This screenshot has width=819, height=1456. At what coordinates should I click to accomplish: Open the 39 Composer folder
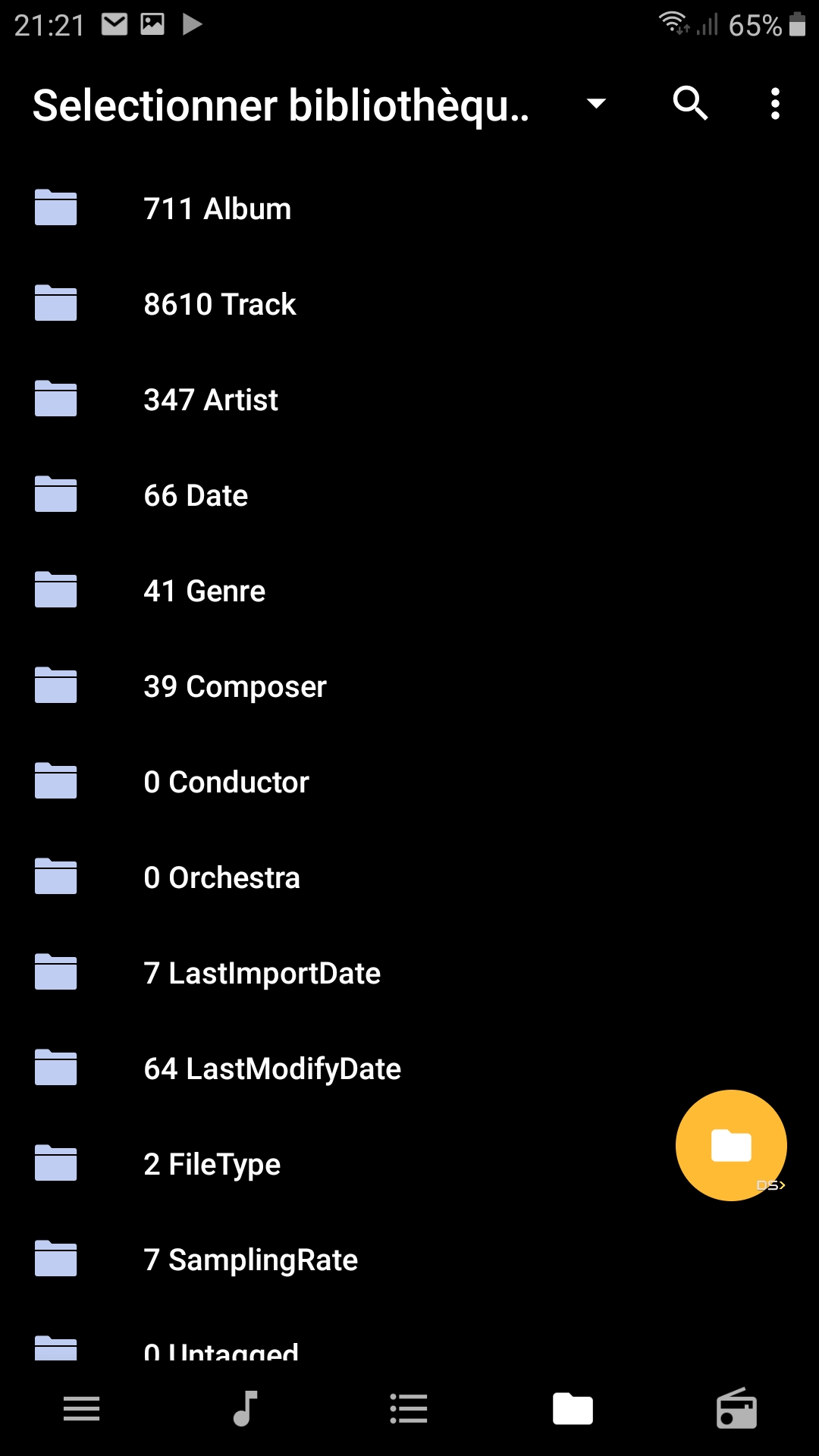point(234,686)
